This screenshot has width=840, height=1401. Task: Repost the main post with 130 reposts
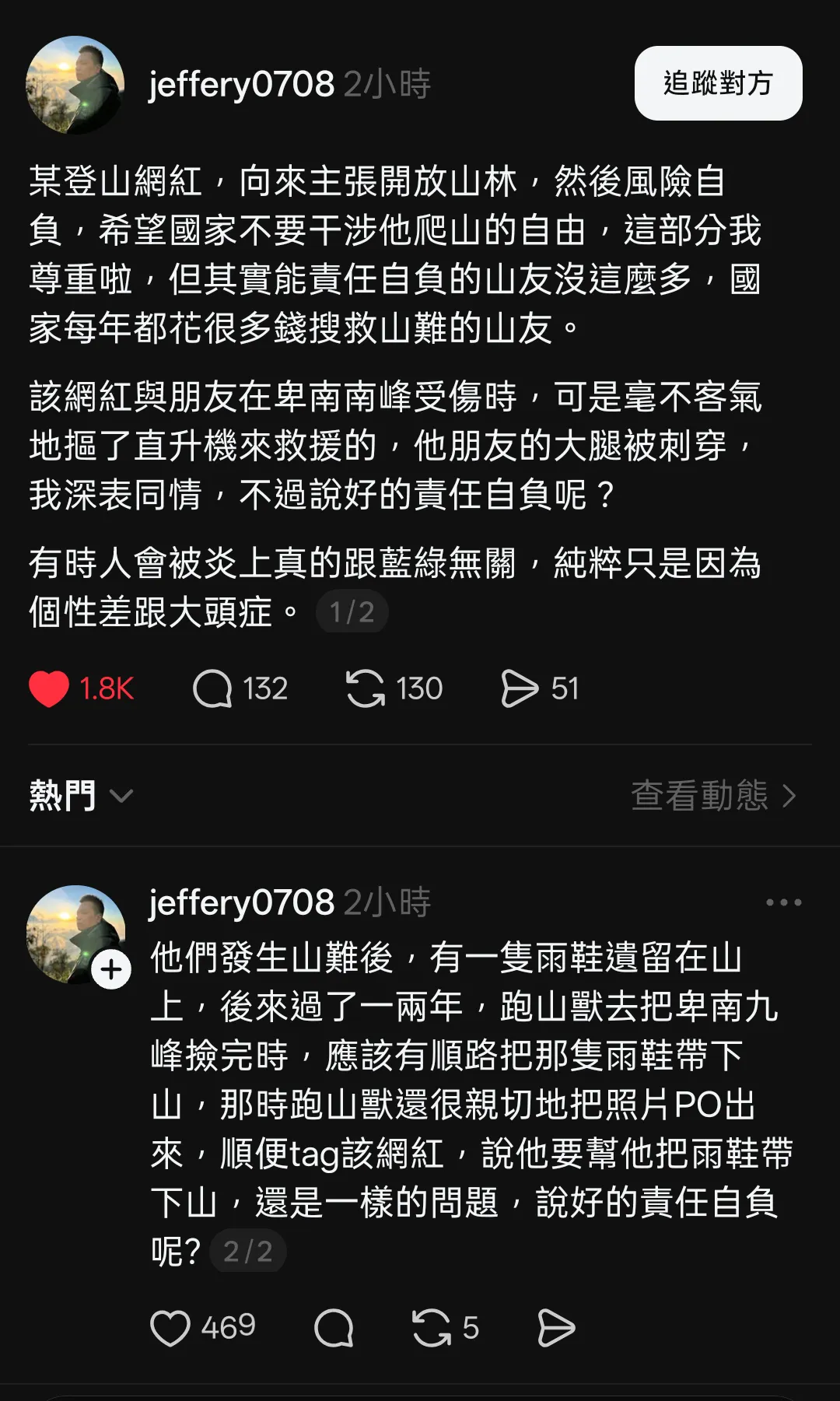[366, 688]
